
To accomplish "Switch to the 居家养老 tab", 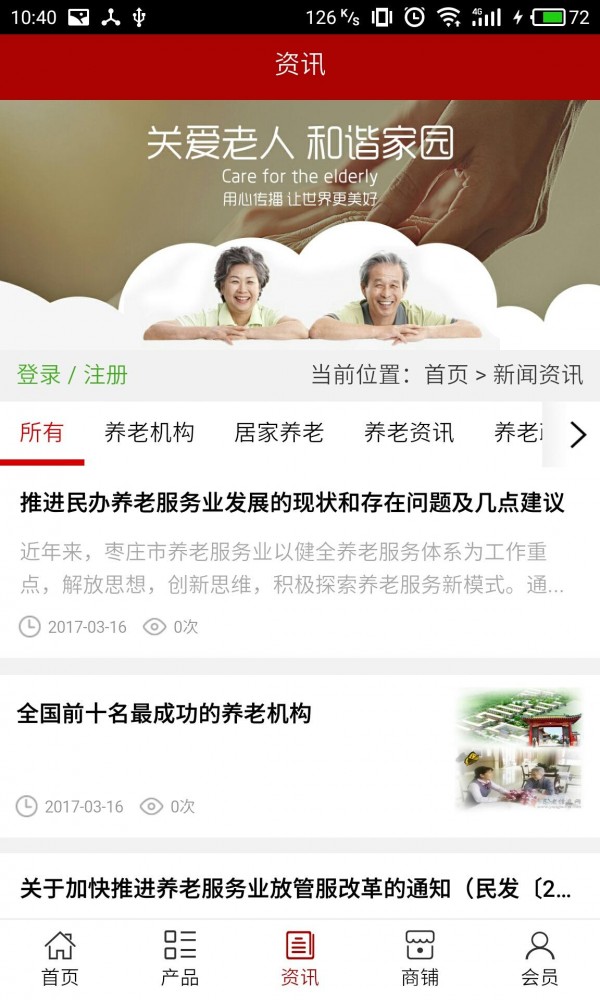I will (279, 433).
